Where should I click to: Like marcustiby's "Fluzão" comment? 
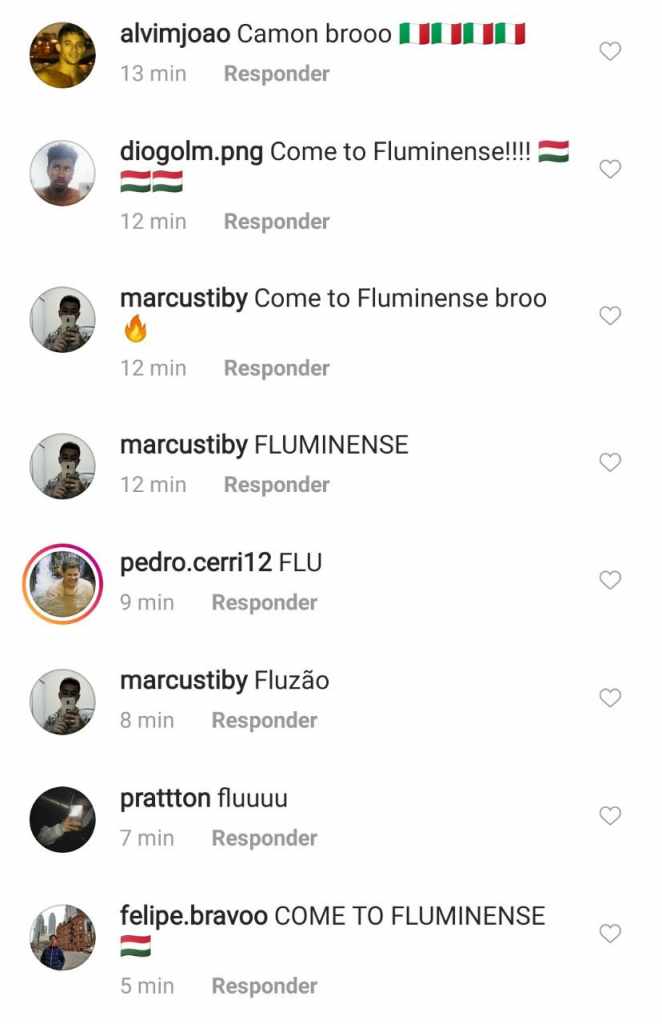tap(610, 697)
